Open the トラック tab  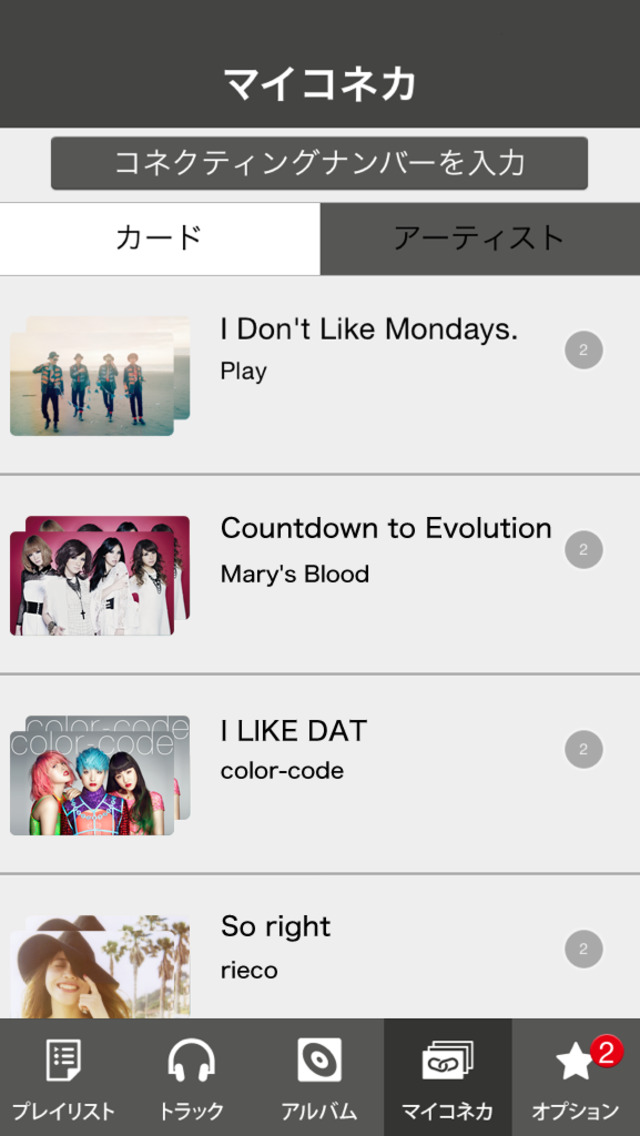point(191,1078)
